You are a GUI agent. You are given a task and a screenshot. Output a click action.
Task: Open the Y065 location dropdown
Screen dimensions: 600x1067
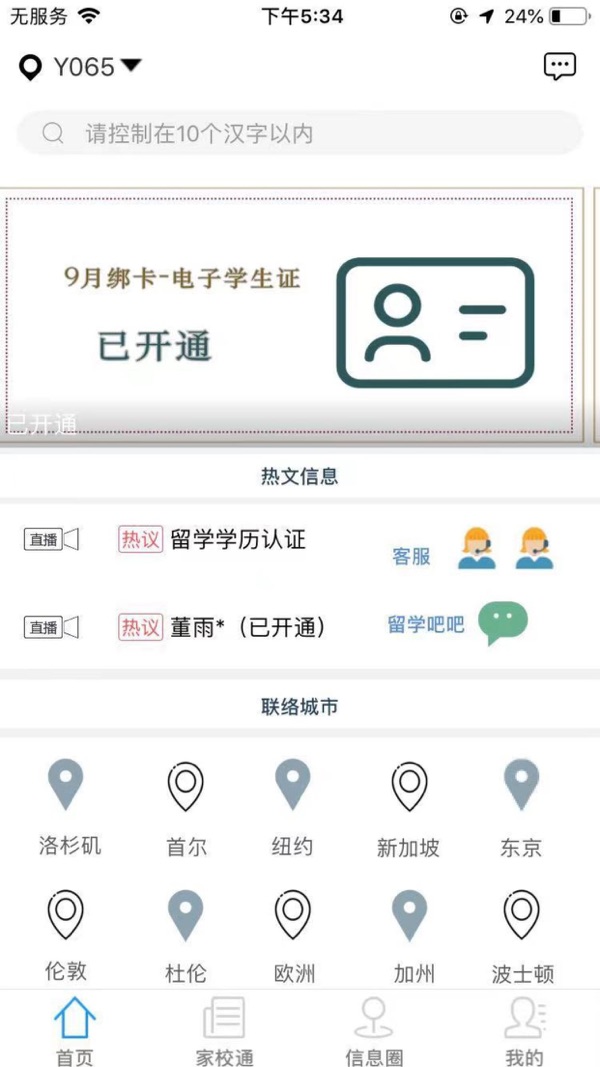click(x=82, y=67)
